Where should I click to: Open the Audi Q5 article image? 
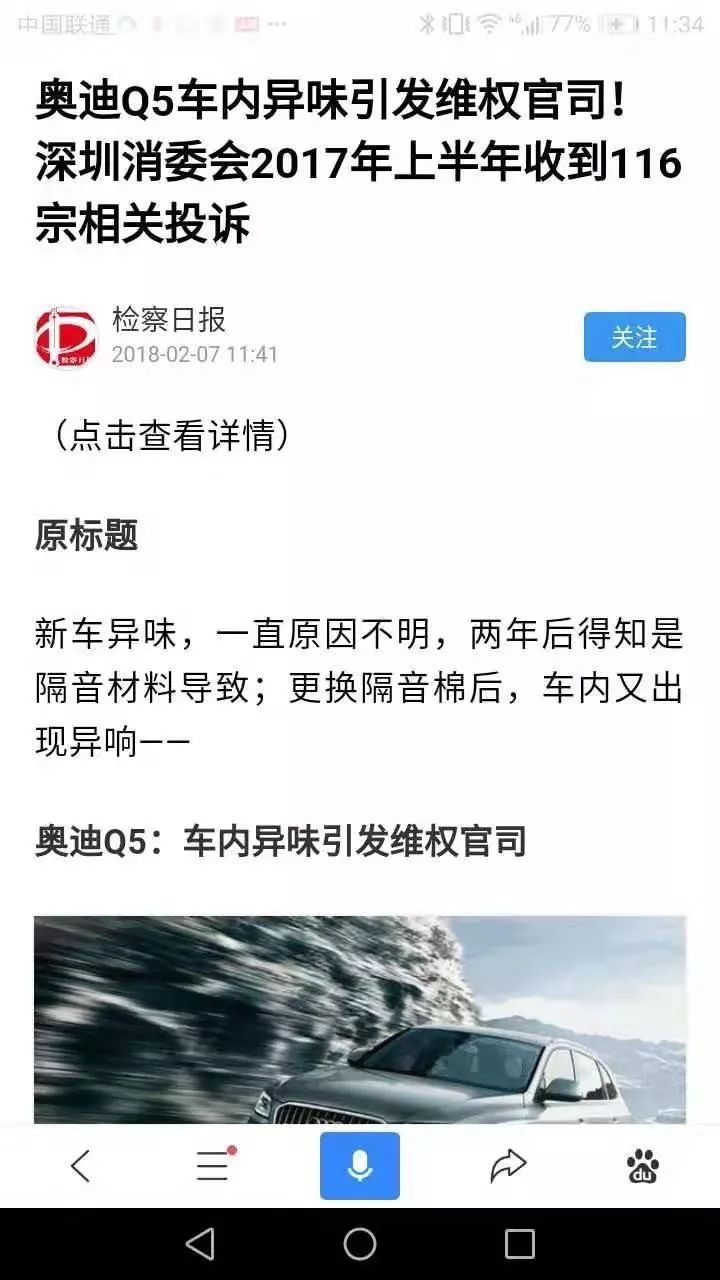click(x=360, y=1020)
